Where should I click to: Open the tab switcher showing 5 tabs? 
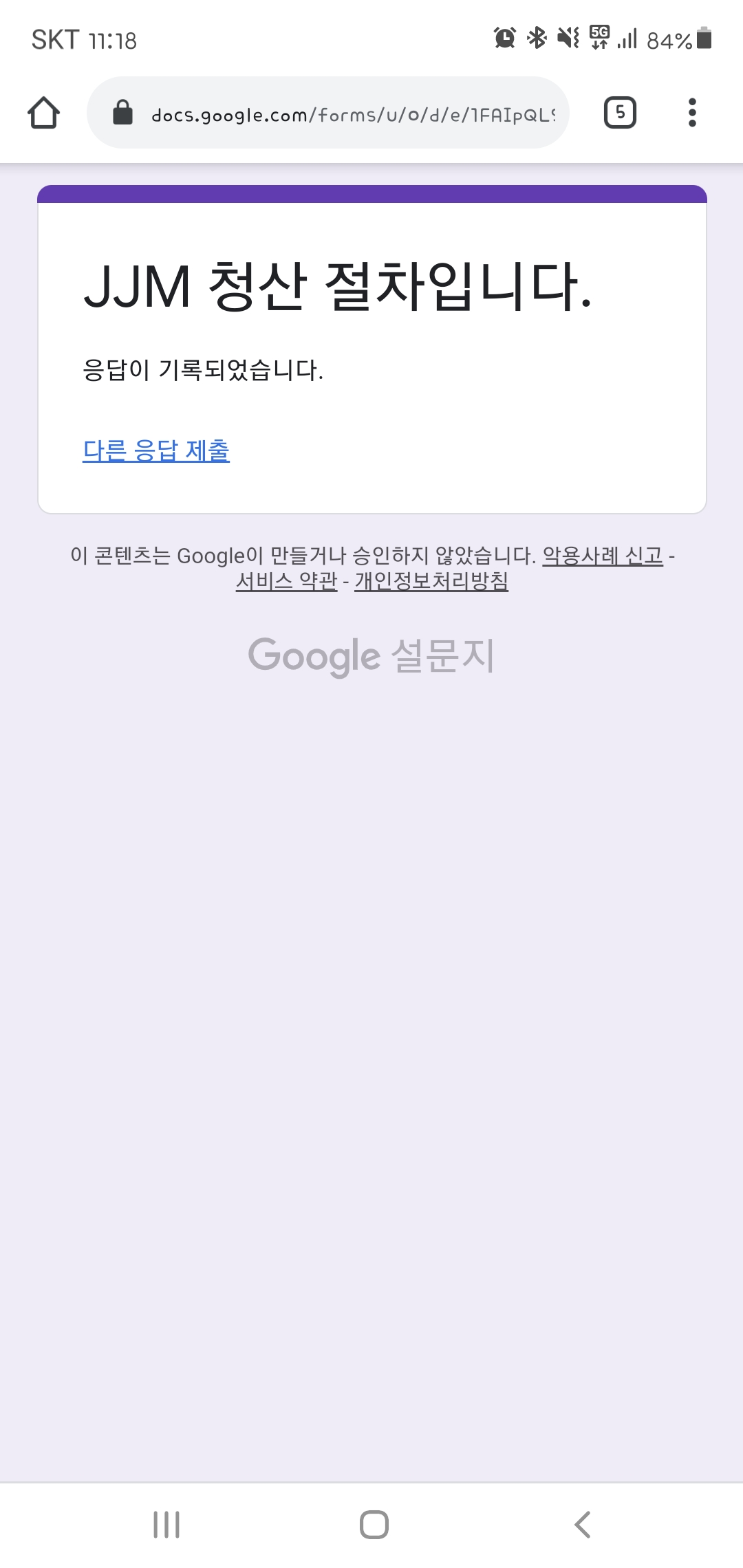620,113
